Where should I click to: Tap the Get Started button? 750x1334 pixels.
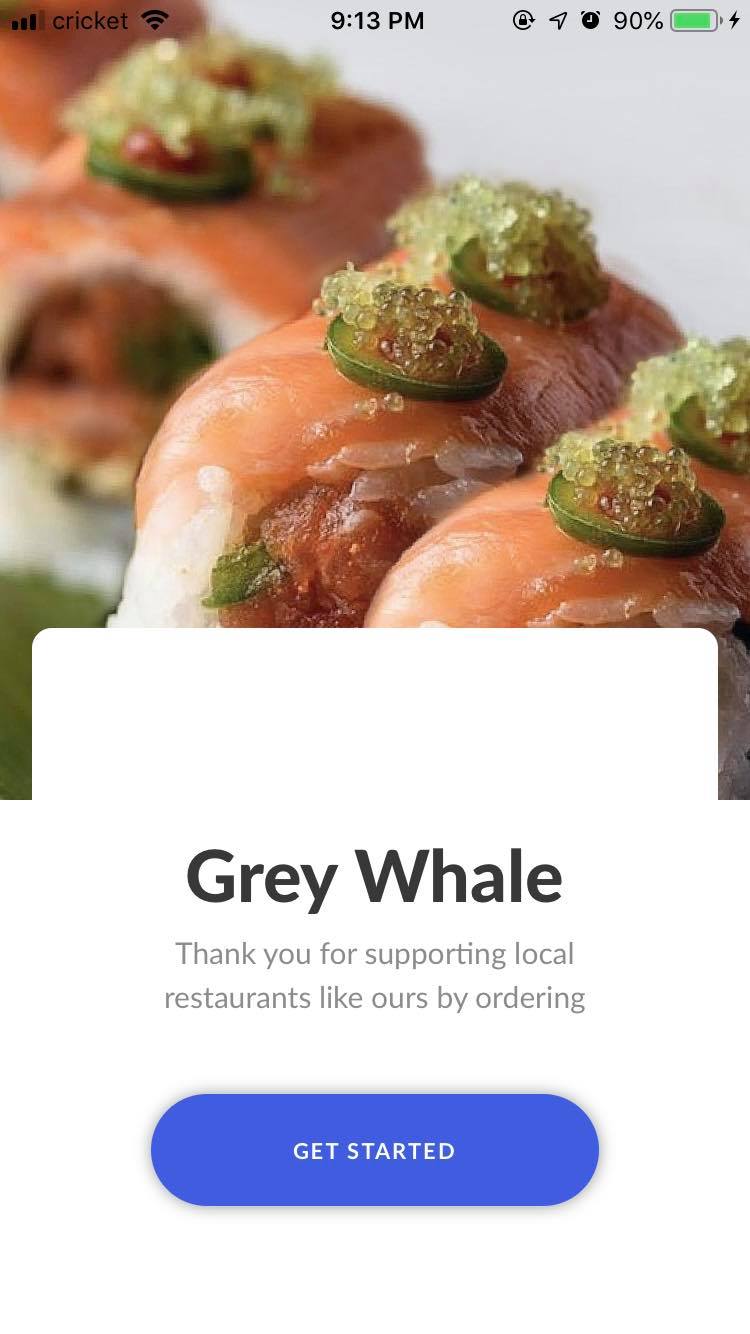pos(374,1150)
